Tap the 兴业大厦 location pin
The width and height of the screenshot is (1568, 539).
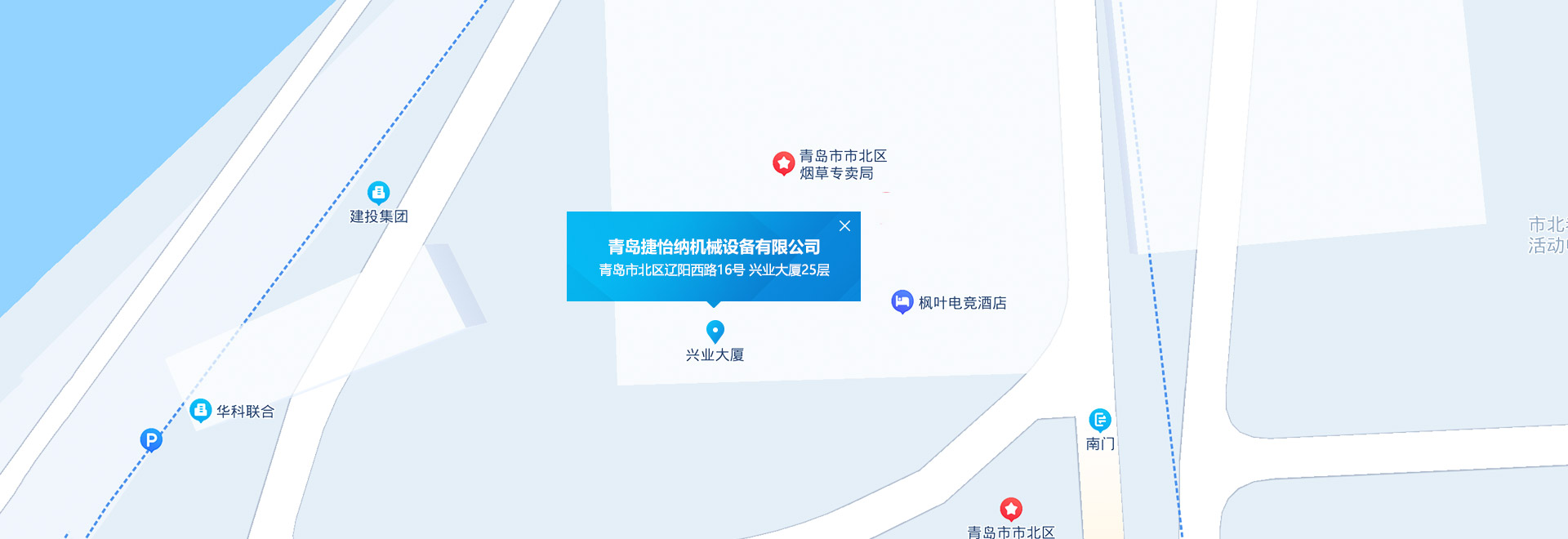point(715,331)
